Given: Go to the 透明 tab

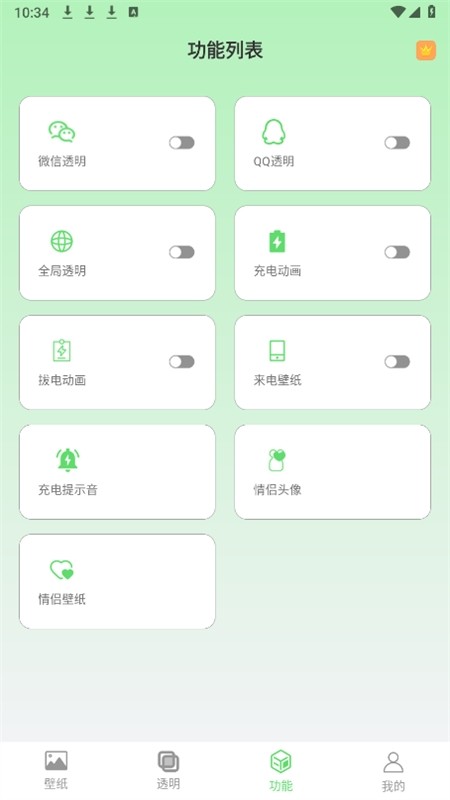Looking at the screenshot, I should [168, 770].
